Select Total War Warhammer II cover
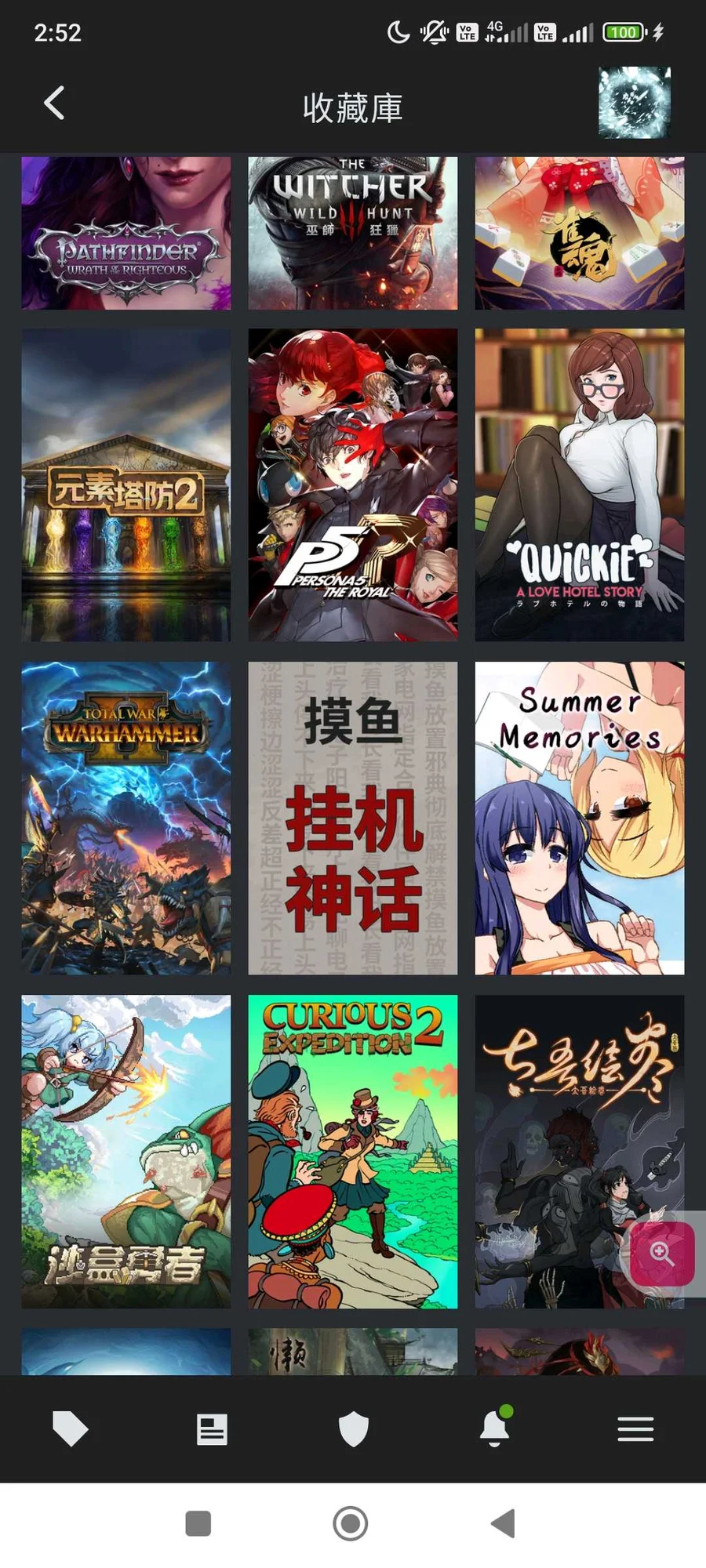Image resolution: width=706 pixels, height=1568 pixels. pyautogui.click(x=126, y=818)
